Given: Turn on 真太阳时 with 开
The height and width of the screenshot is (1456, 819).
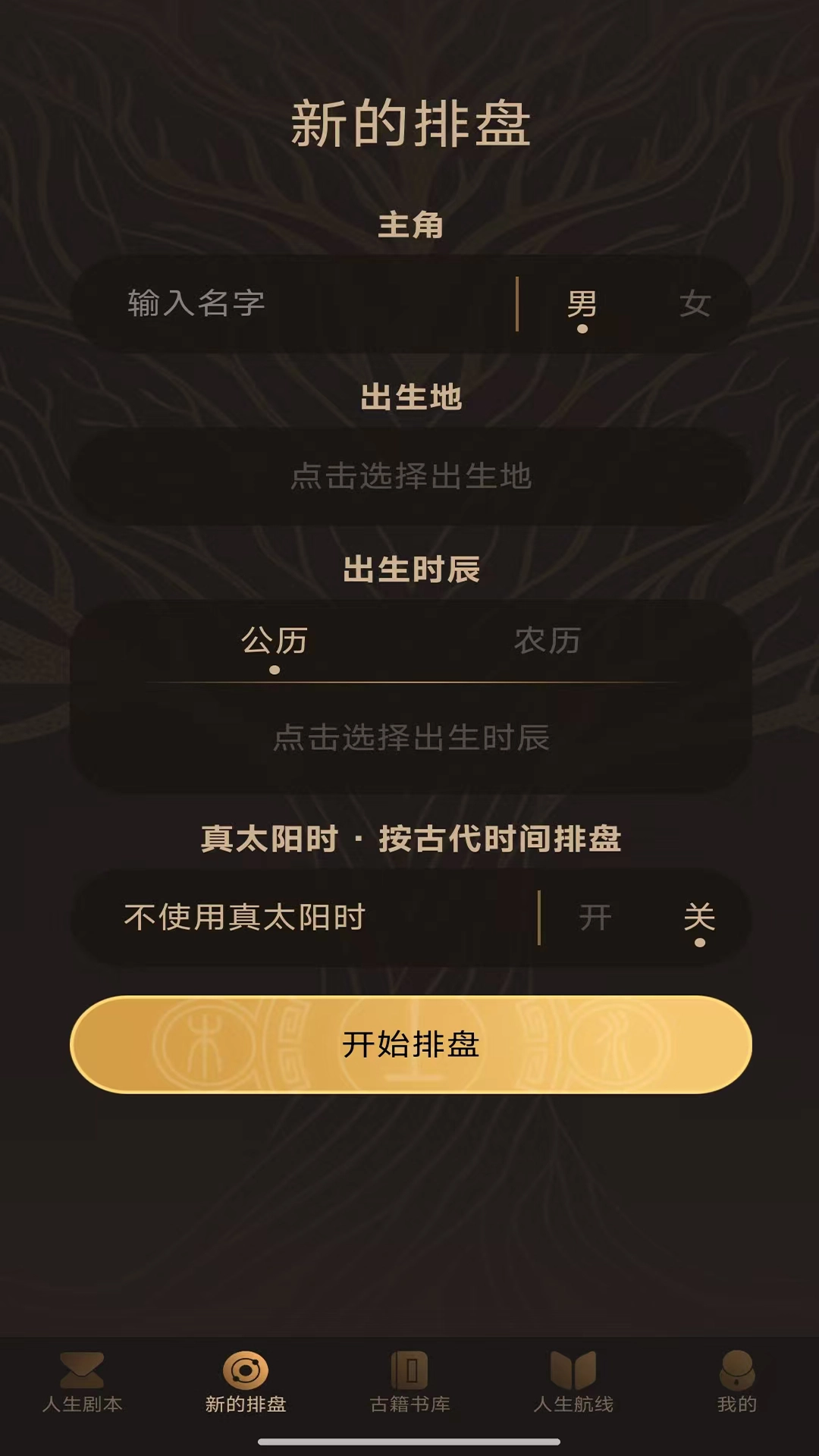Looking at the screenshot, I should 595,918.
